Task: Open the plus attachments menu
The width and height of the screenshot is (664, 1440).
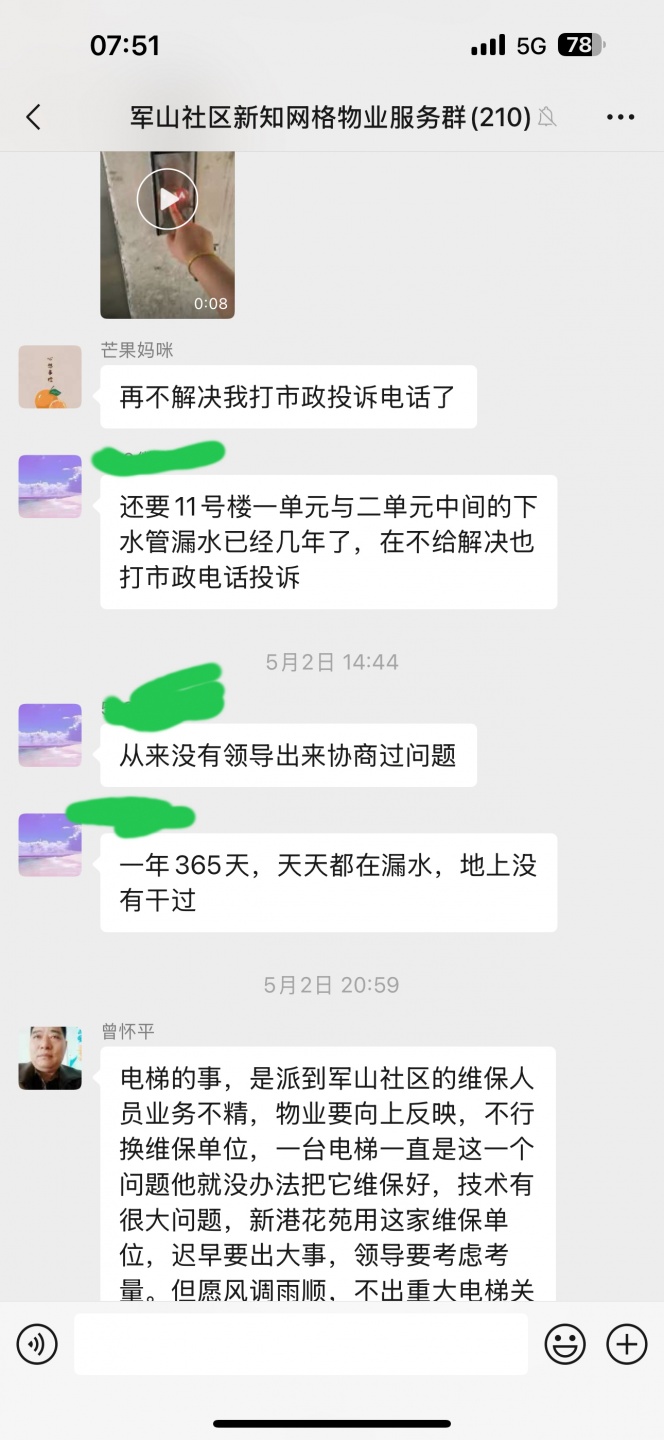Action: (627, 1344)
